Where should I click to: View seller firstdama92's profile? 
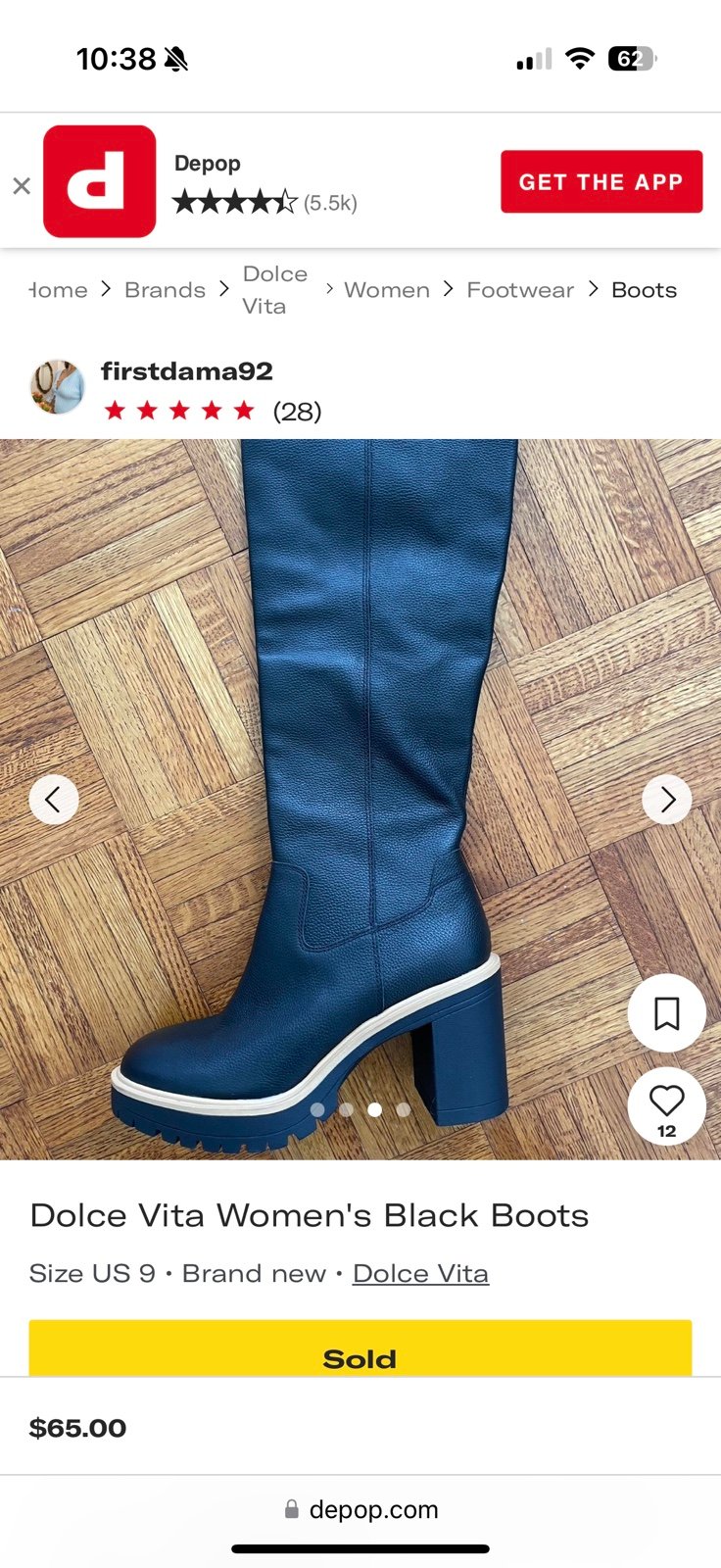coord(187,371)
